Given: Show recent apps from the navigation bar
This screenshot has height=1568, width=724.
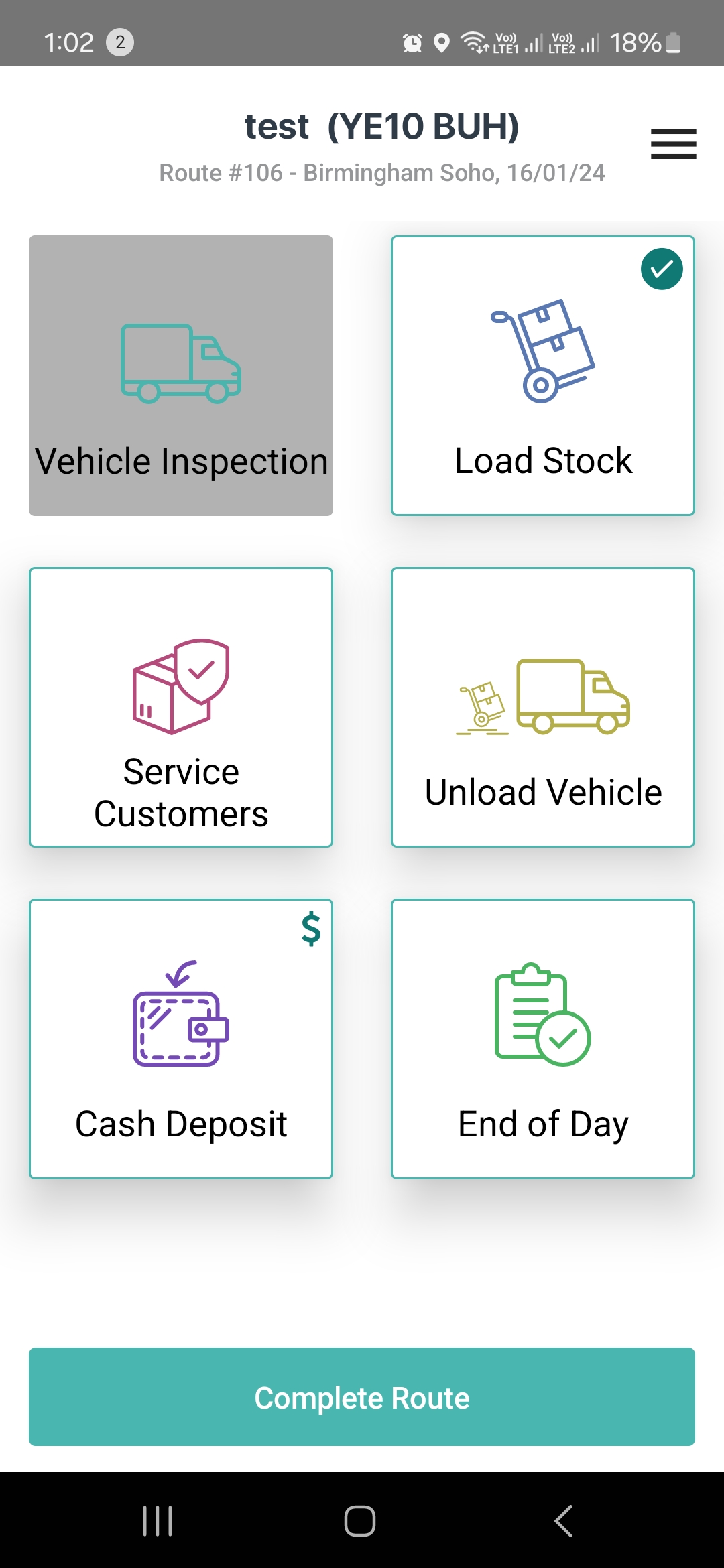Looking at the screenshot, I should 158,1521.
